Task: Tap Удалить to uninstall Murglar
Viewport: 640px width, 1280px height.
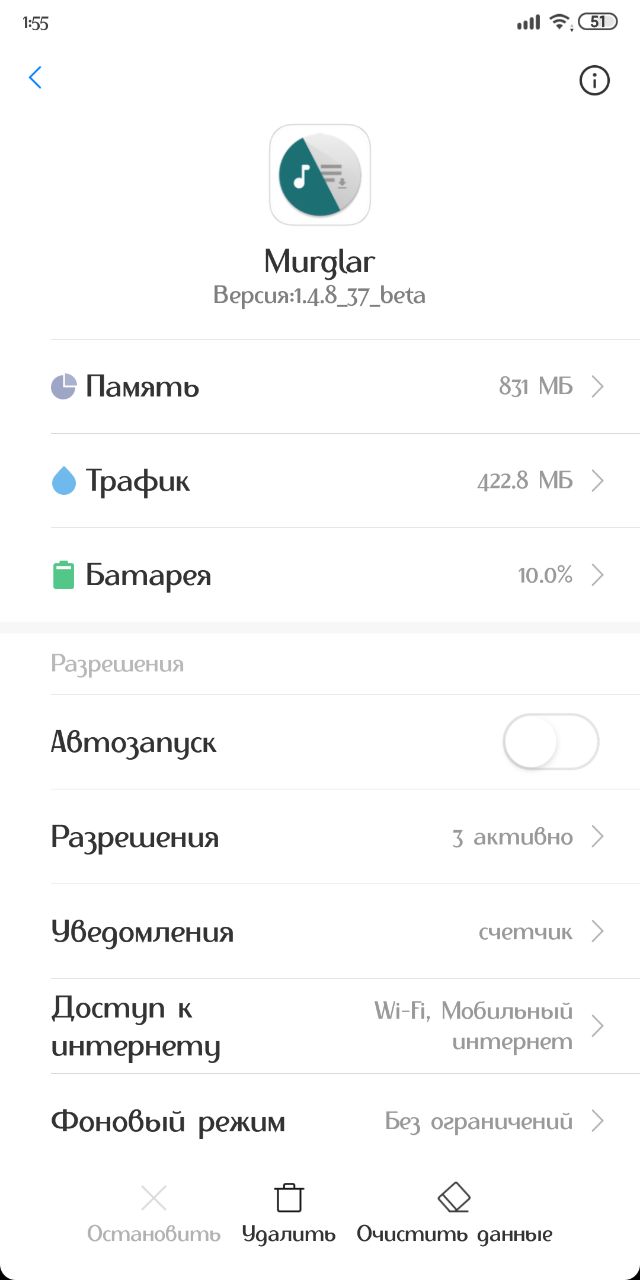Action: coord(289,1214)
